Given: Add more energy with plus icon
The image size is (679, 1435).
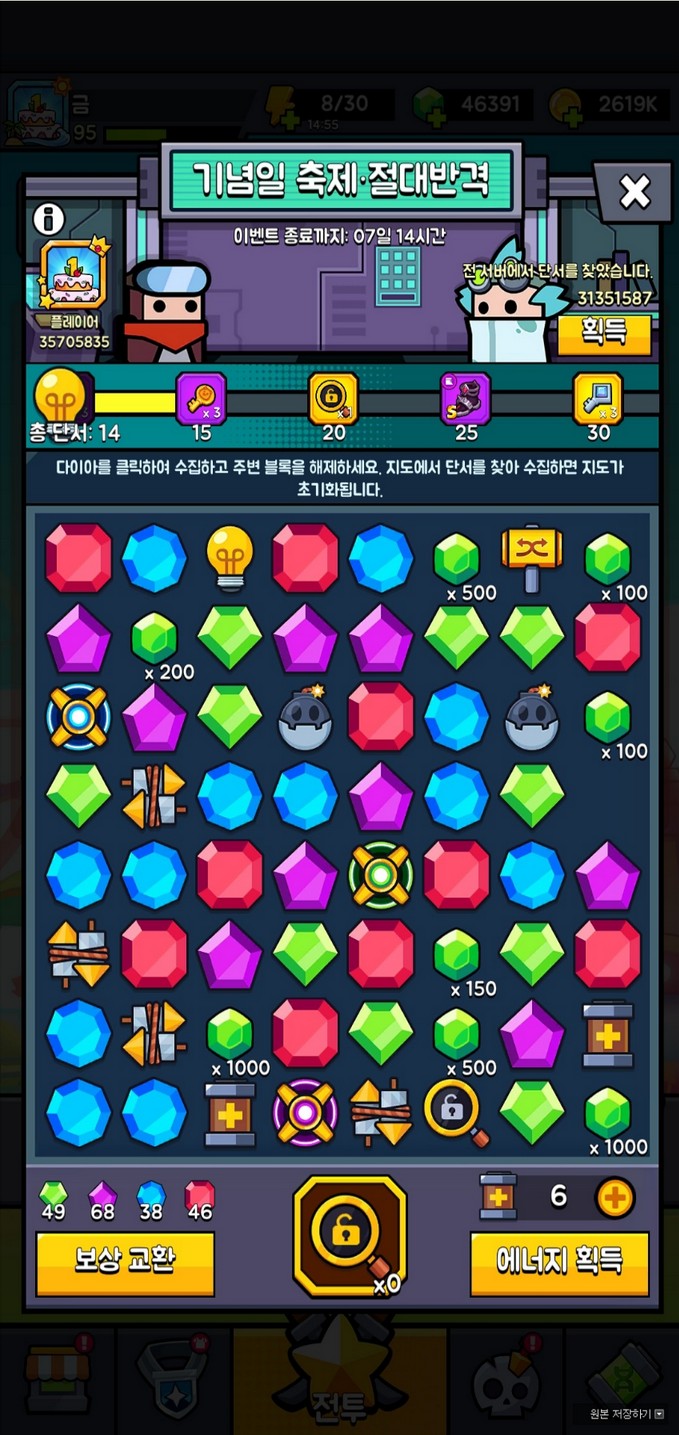Looking at the screenshot, I should 615,1196.
